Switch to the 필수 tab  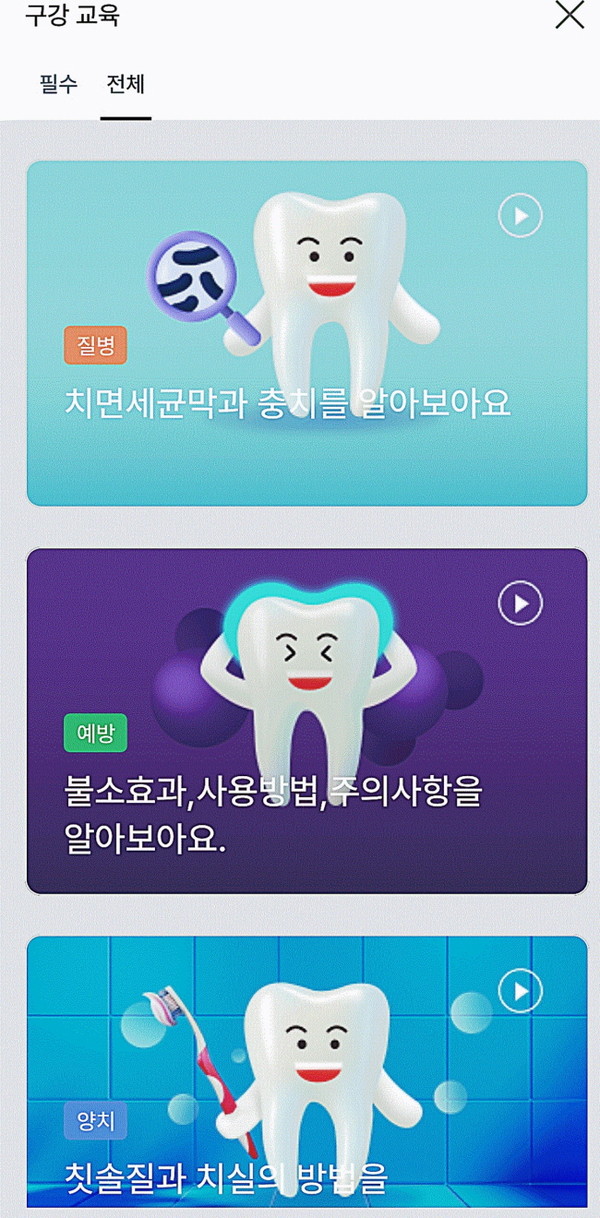point(58,84)
